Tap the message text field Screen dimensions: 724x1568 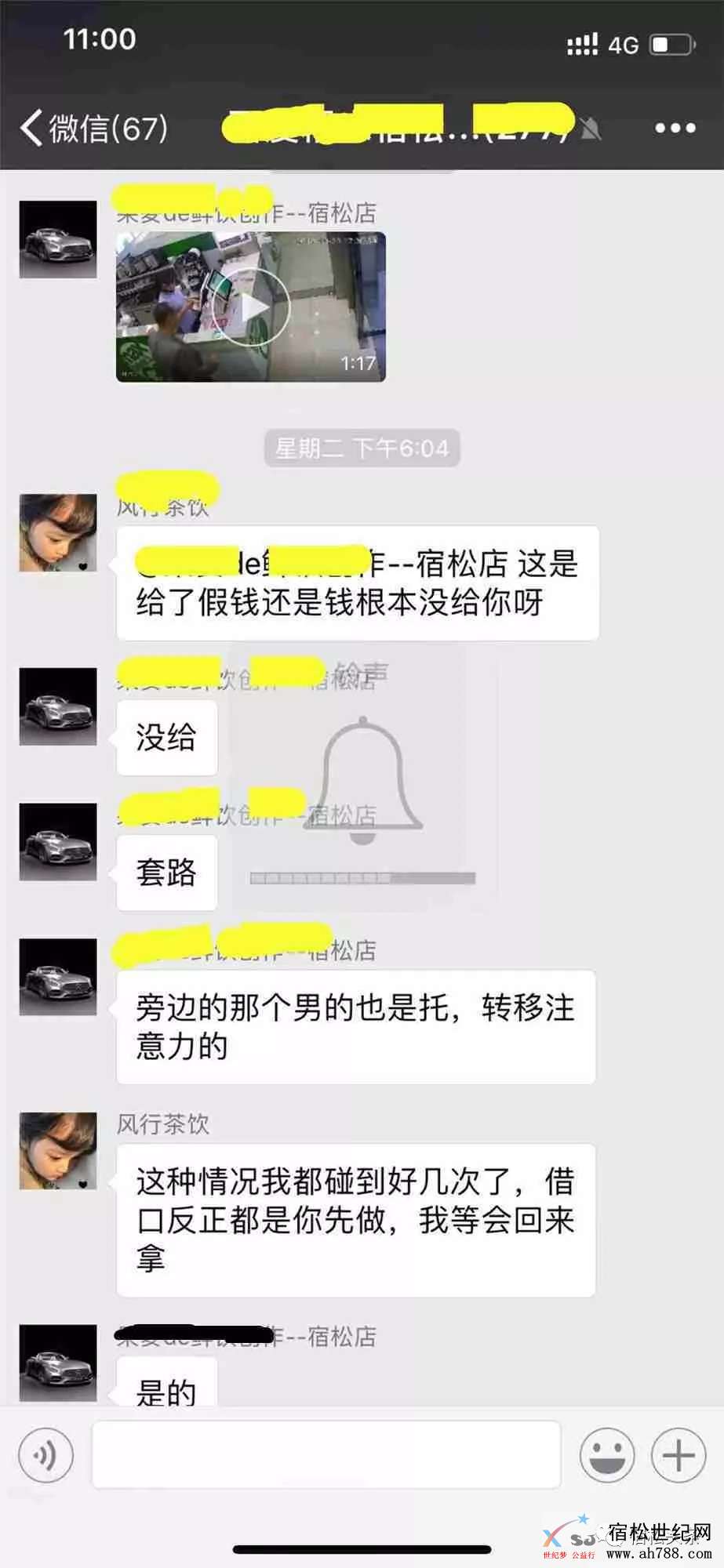click(x=326, y=1455)
